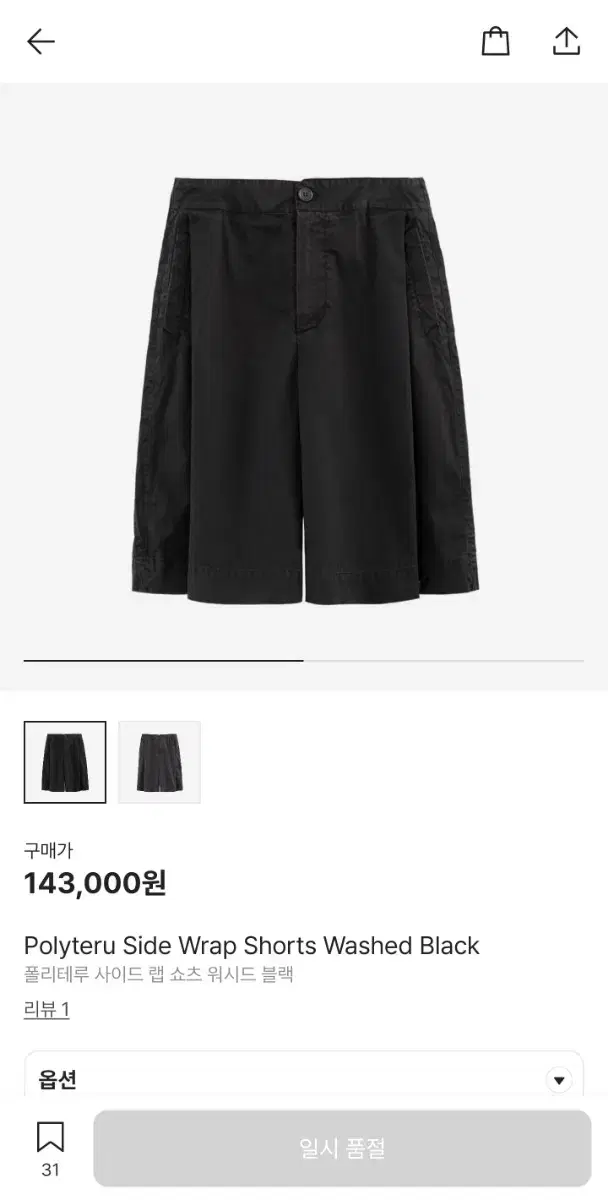Open the 리뷰 1 reviews link
Image resolution: width=608 pixels, height=1200 pixels.
click(x=46, y=1009)
